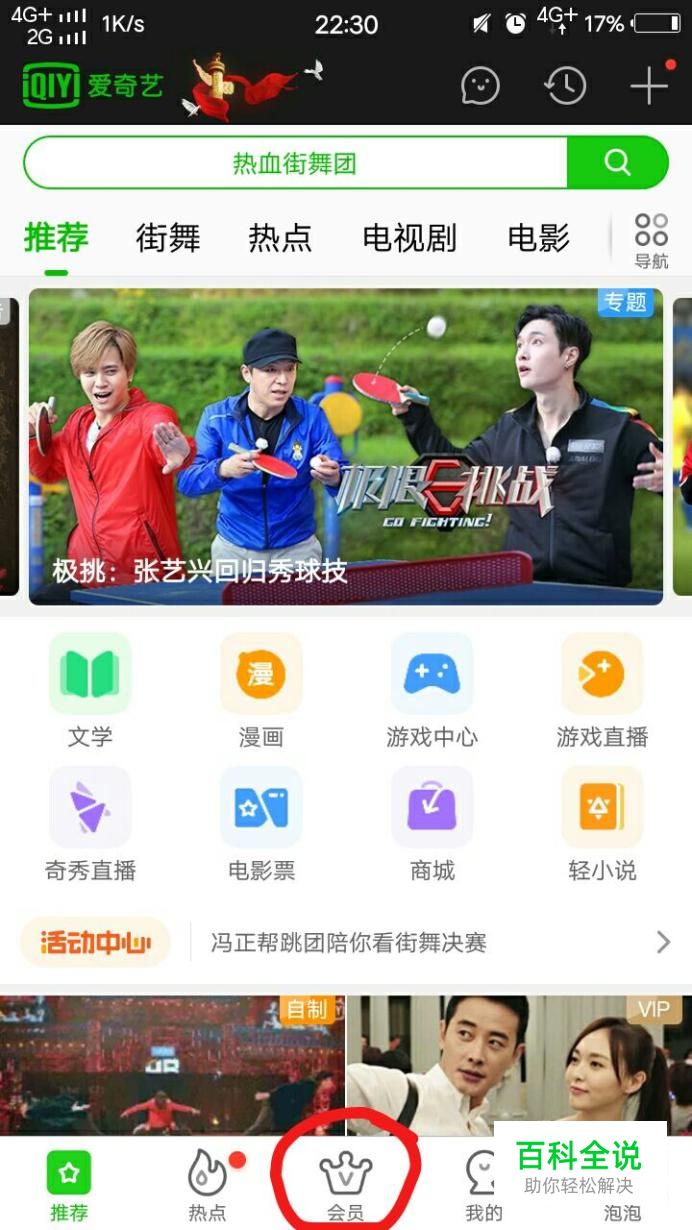Open the message smiley icon
692x1230 pixels.
coord(480,86)
